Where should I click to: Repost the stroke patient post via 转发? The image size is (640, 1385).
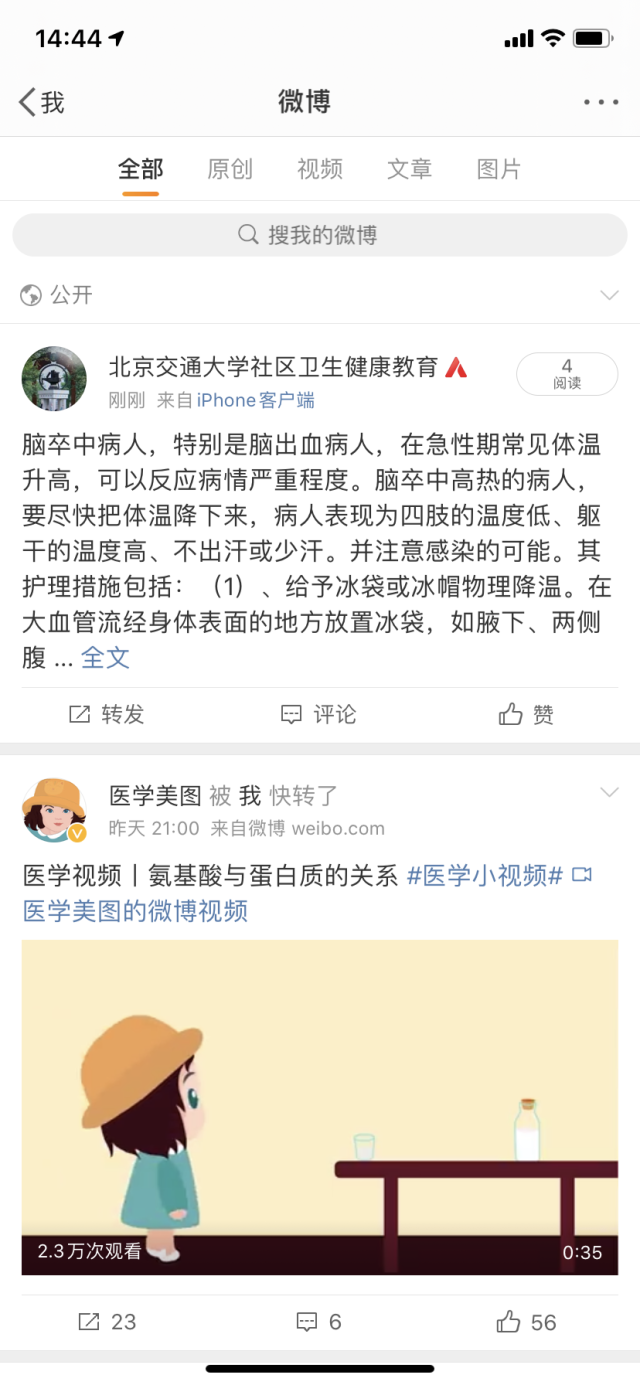[107, 714]
